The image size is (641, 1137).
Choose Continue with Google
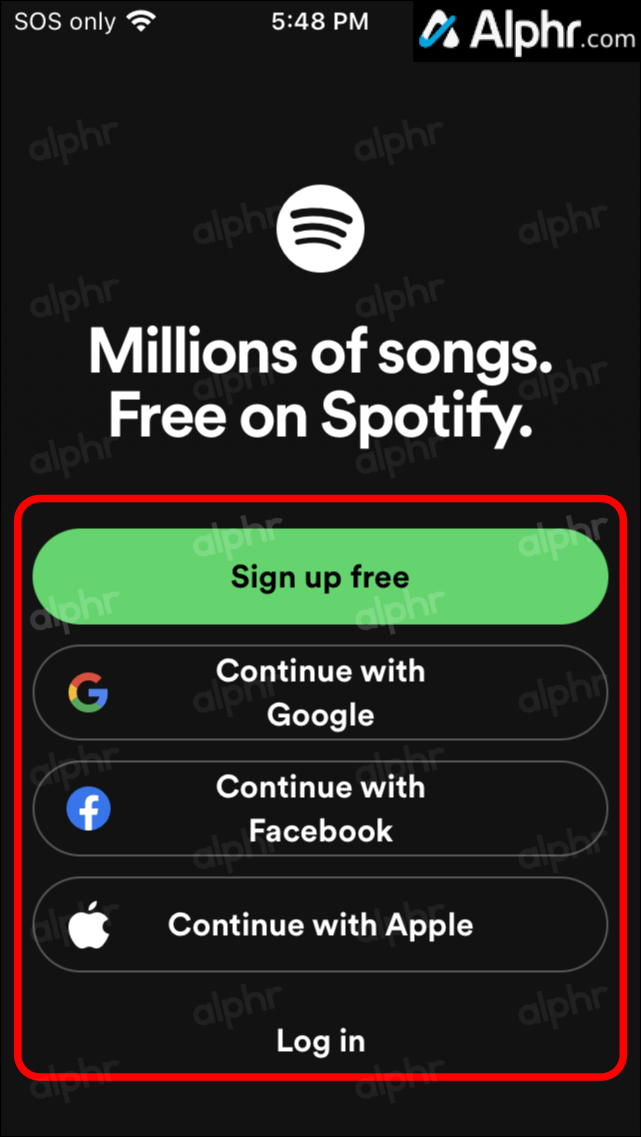coord(320,692)
